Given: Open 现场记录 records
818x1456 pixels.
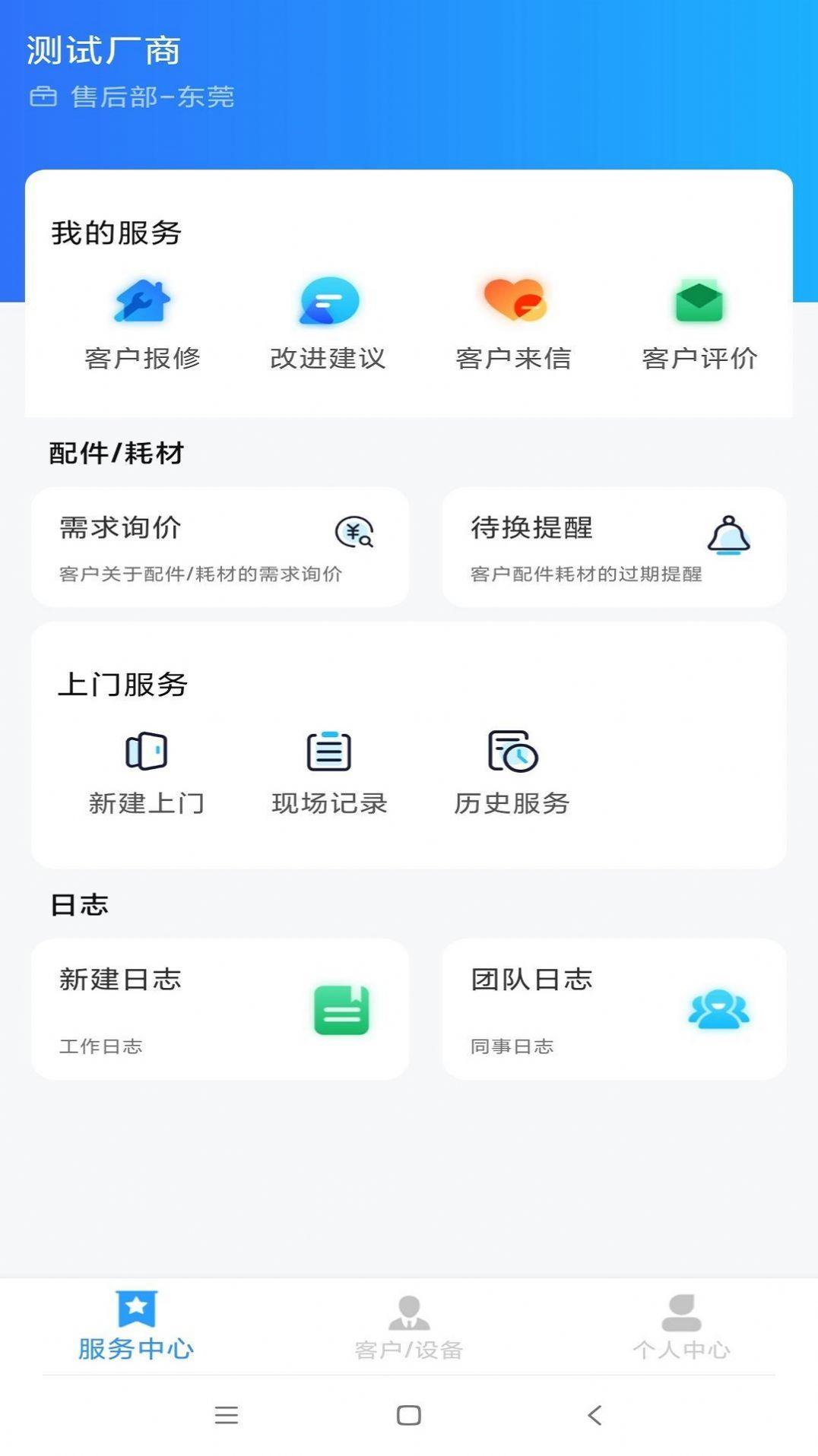Looking at the screenshot, I should click(329, 773).
